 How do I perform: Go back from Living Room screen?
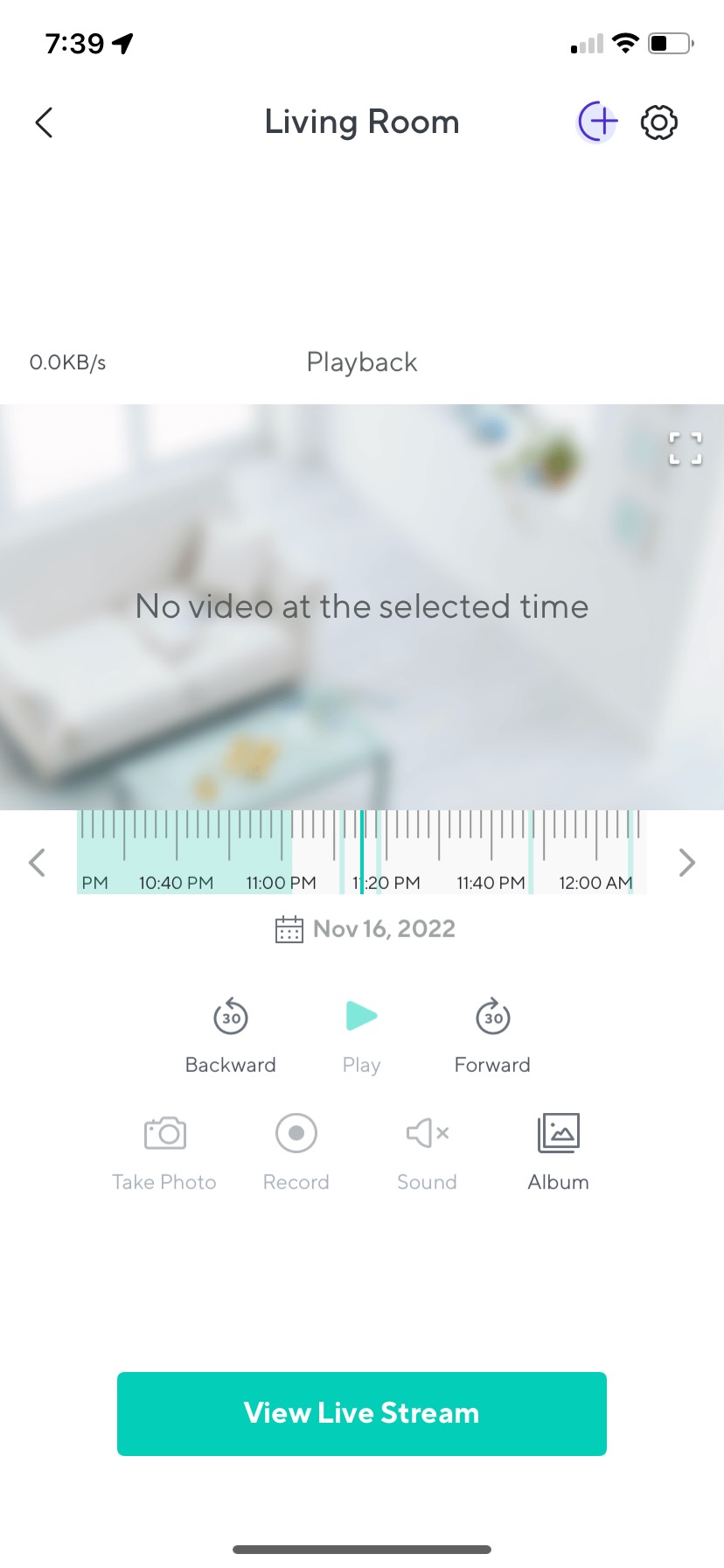tap(44, 122)
